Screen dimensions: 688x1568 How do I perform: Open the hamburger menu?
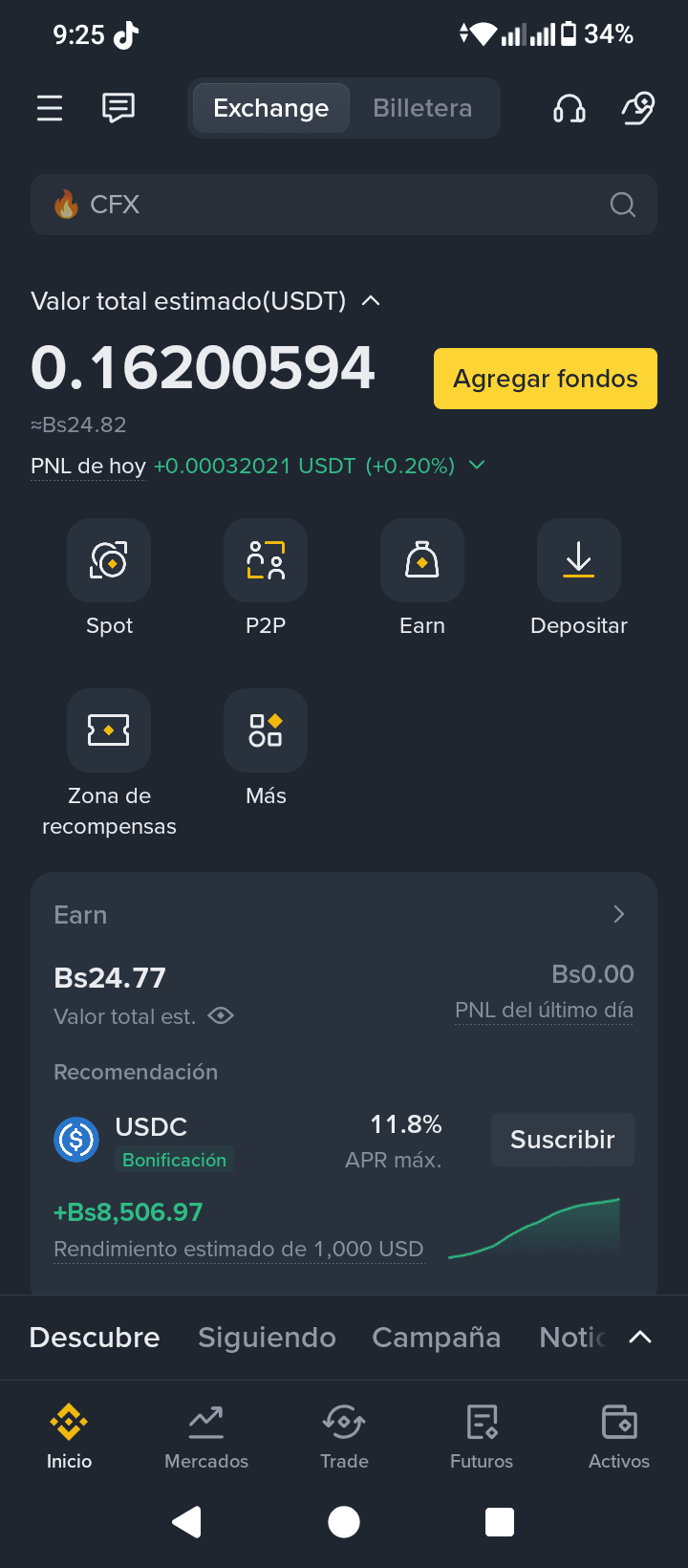(x=50, y=108)
